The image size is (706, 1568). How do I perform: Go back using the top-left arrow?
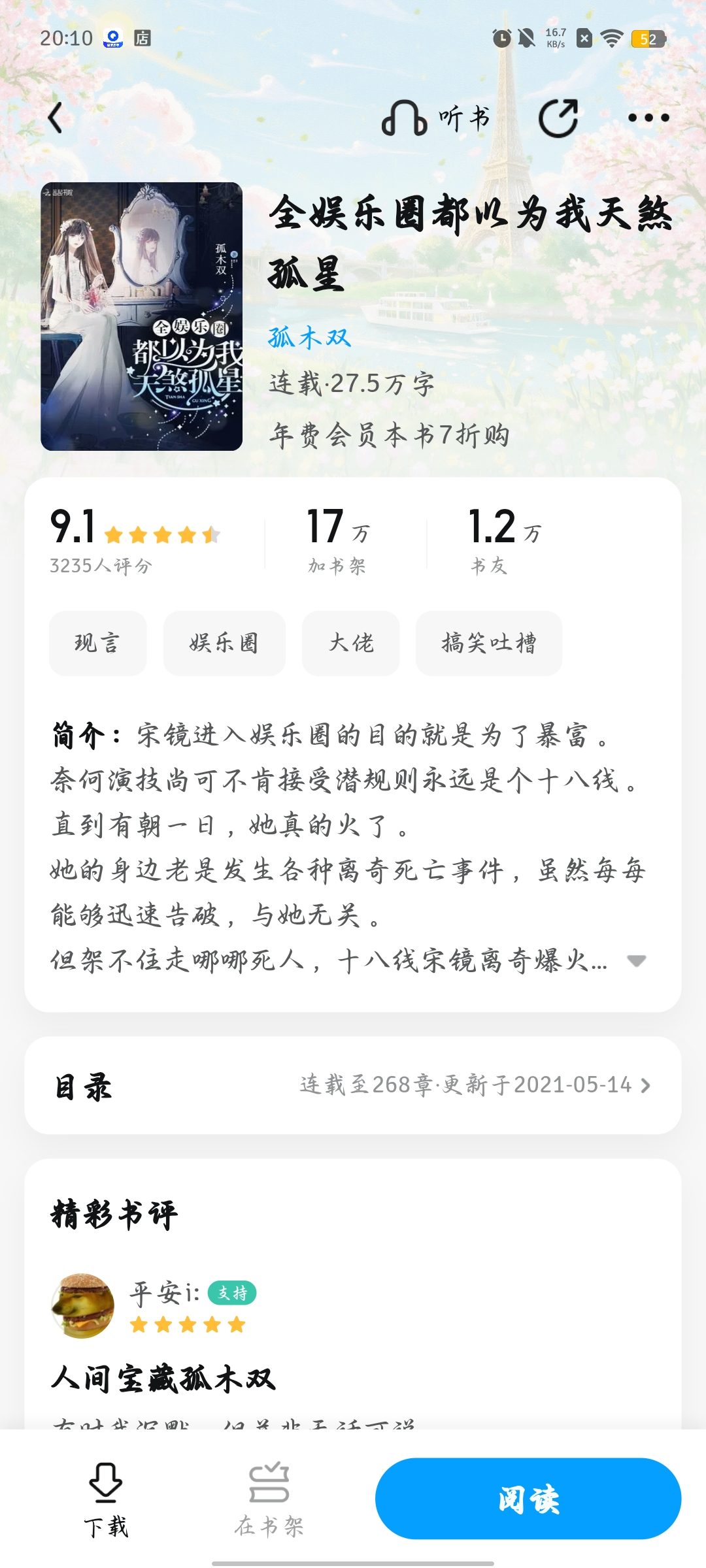tap(56, 118)
